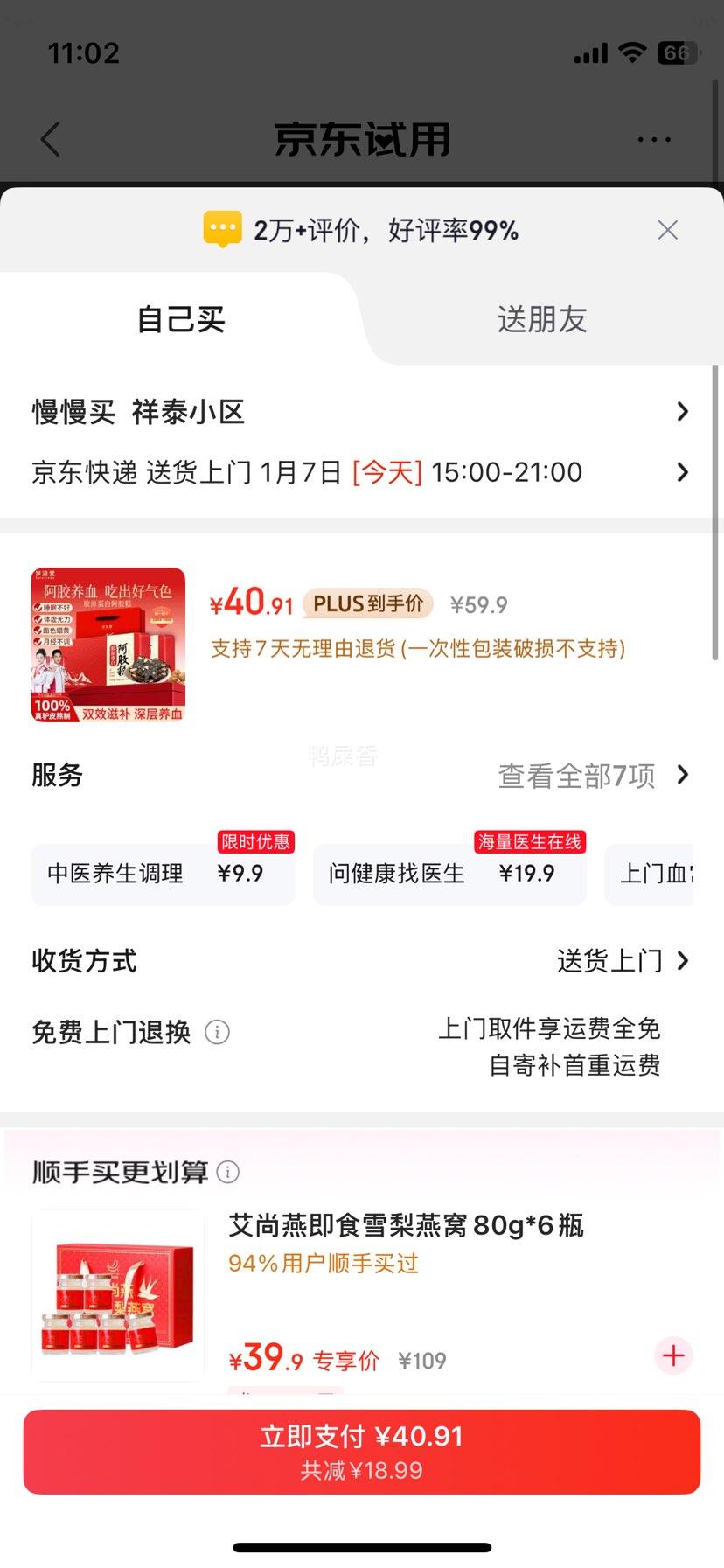Tap the info icon beside 顺手买更划算
The height and width of the screenshot is (1568, 724).
[229, 1171]
